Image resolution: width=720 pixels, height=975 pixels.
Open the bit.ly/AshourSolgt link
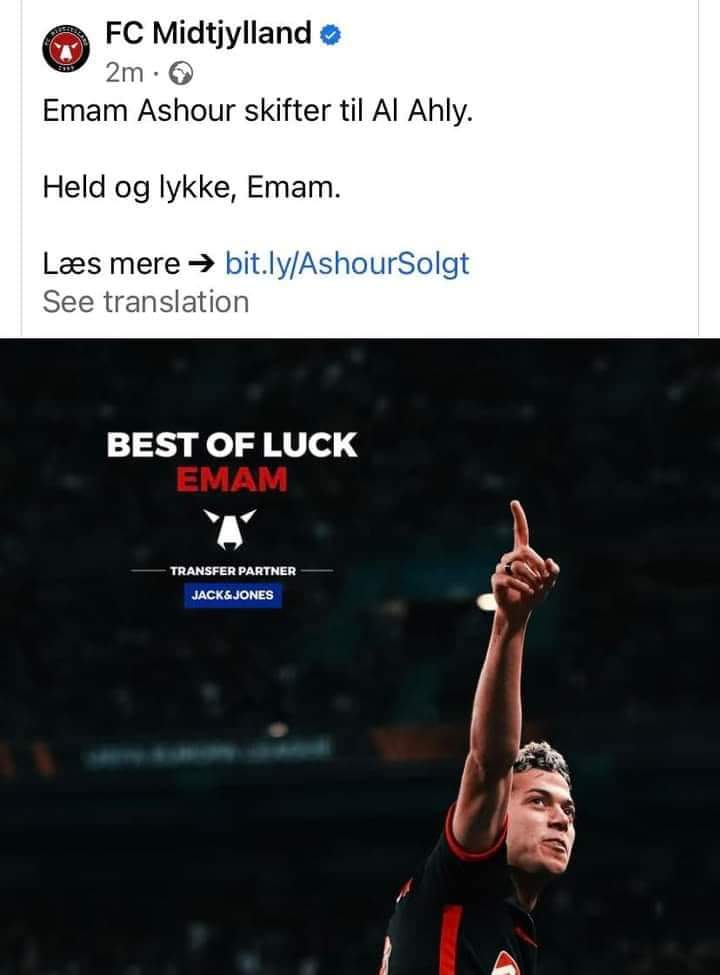tap(347, 264)
